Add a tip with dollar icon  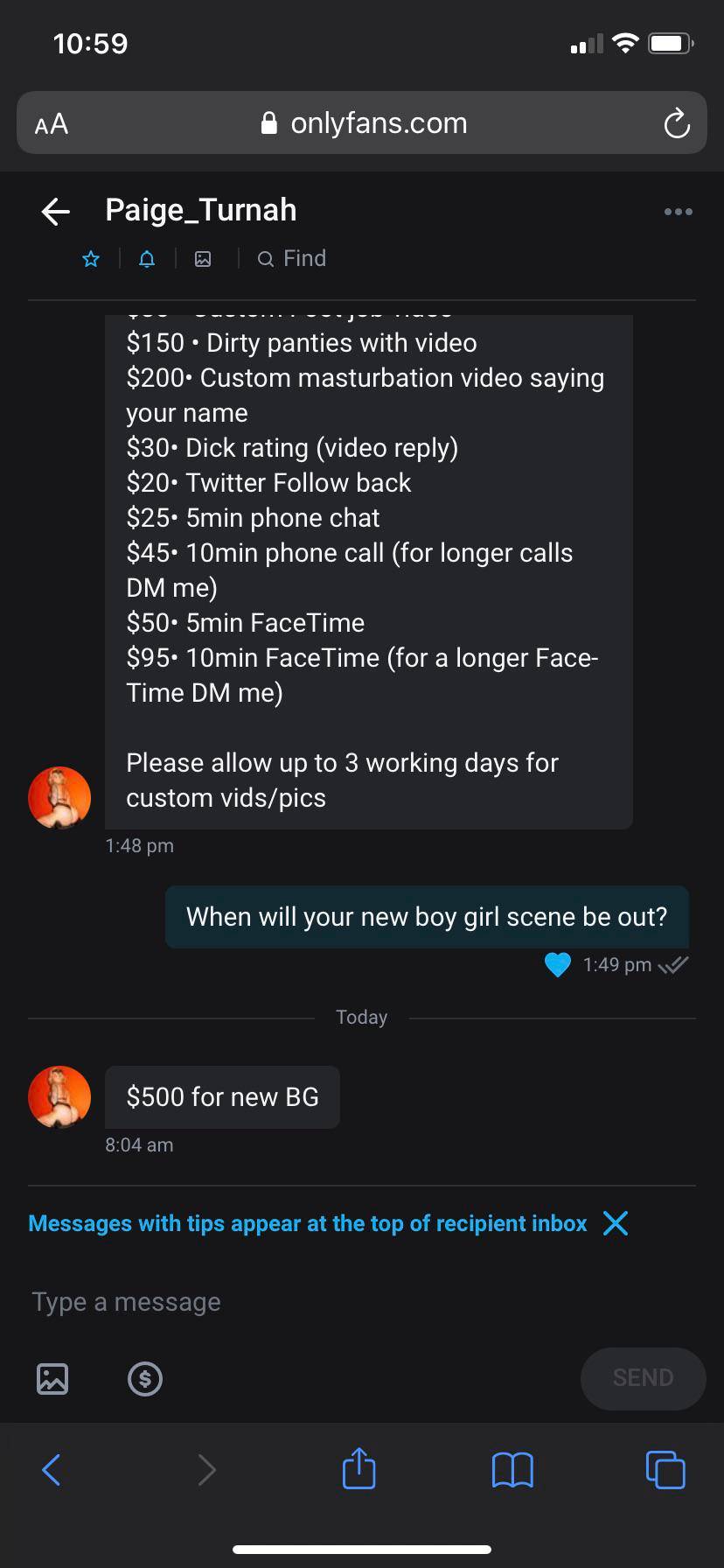145,1379
